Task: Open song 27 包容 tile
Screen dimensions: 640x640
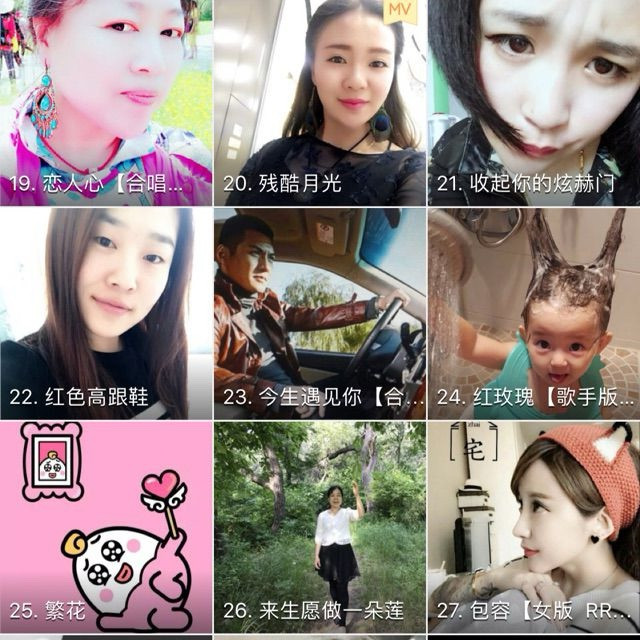Action: click(x=534, y=527)
